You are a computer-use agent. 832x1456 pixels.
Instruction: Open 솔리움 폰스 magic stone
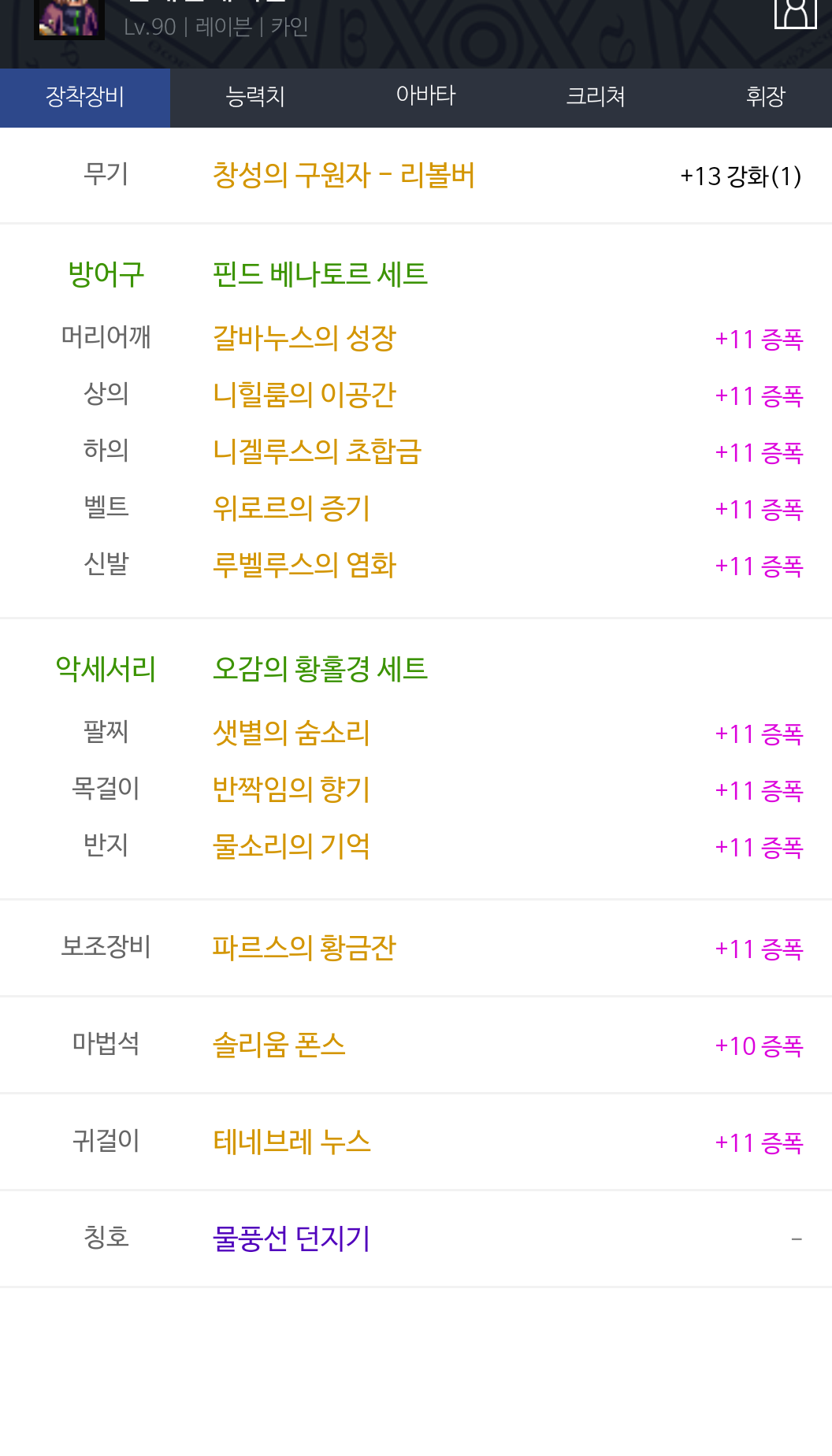click(279, 1046)
